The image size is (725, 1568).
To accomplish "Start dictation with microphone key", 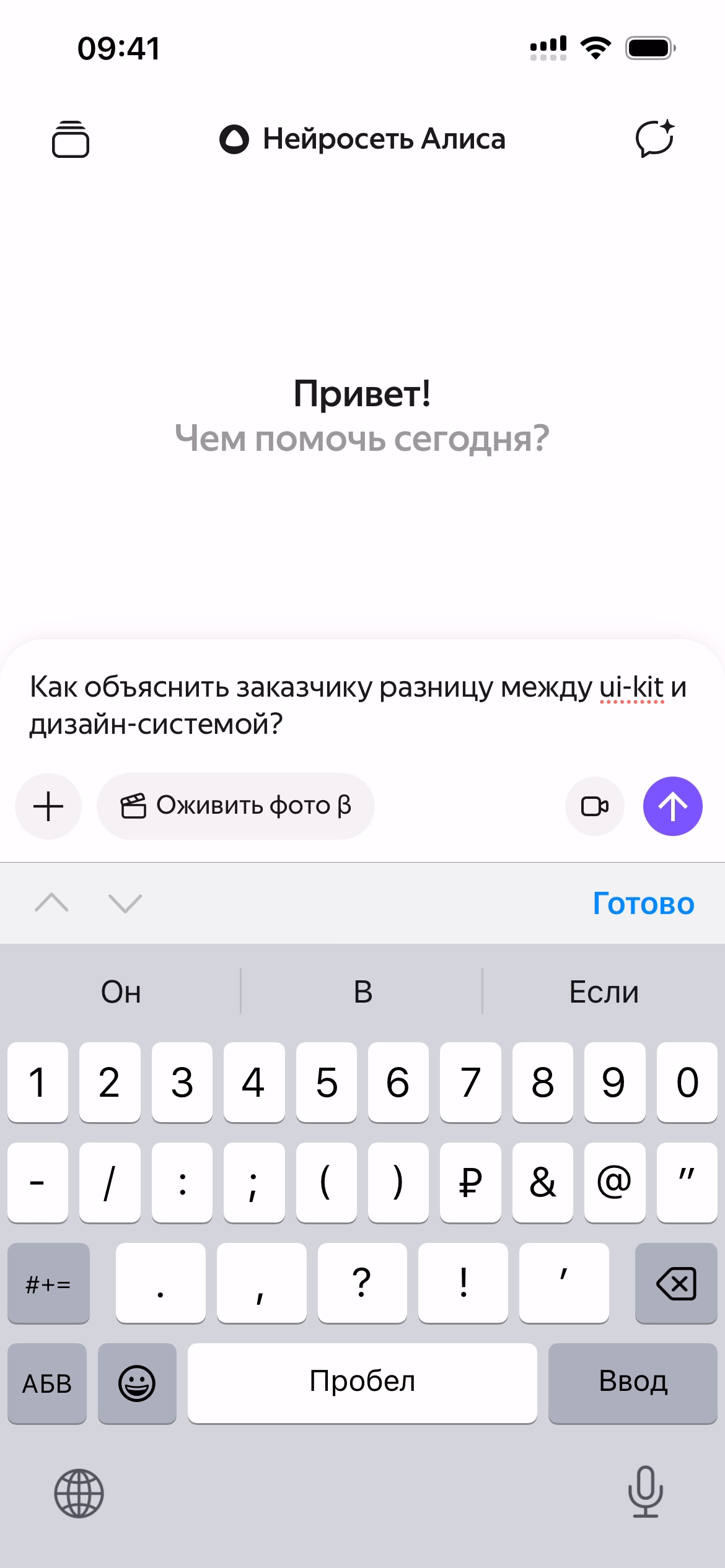I will click(x=646, y=1492).
